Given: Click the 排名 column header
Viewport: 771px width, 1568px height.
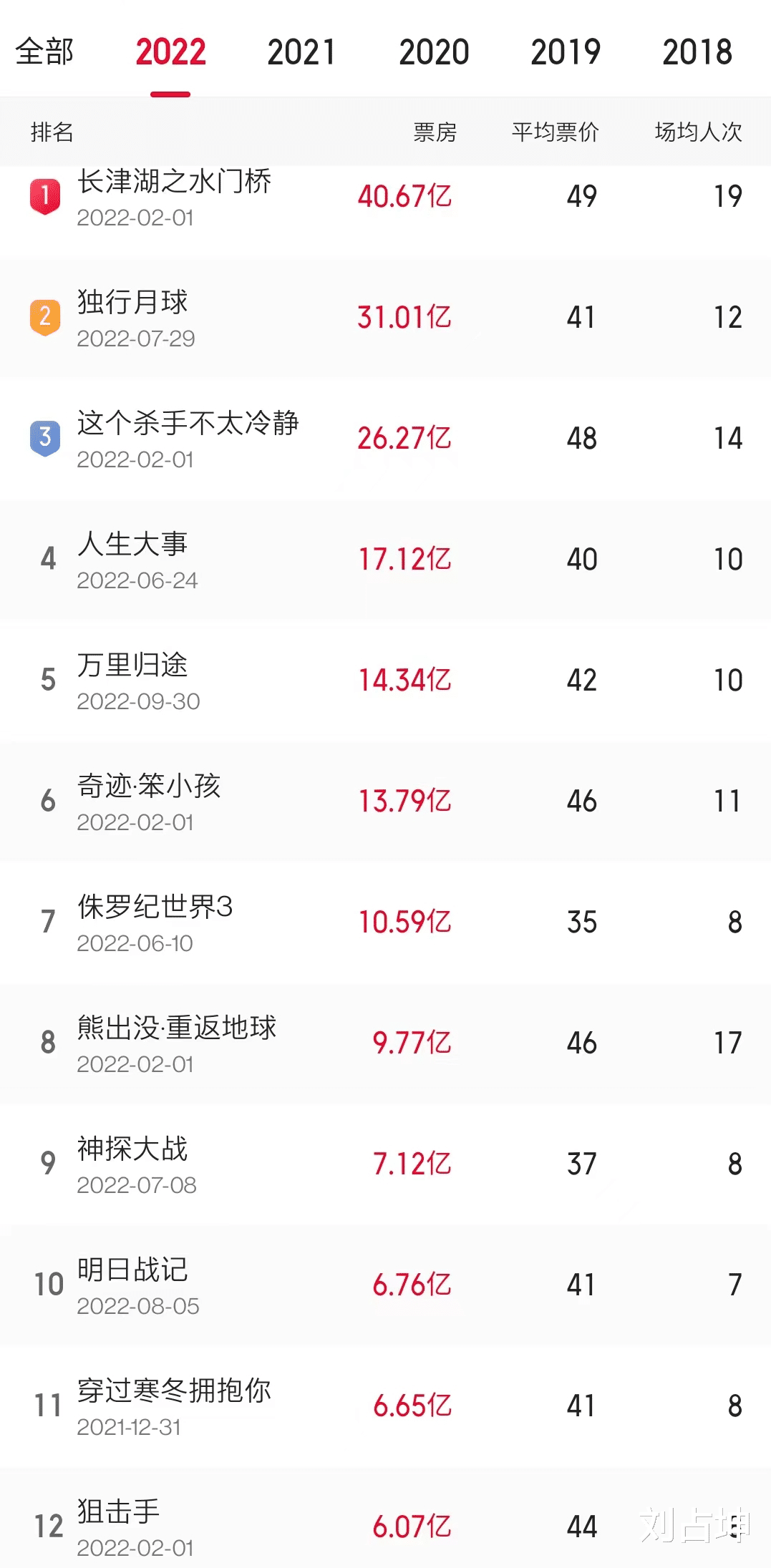Looking at the screenshot, I should click(50, 132).
